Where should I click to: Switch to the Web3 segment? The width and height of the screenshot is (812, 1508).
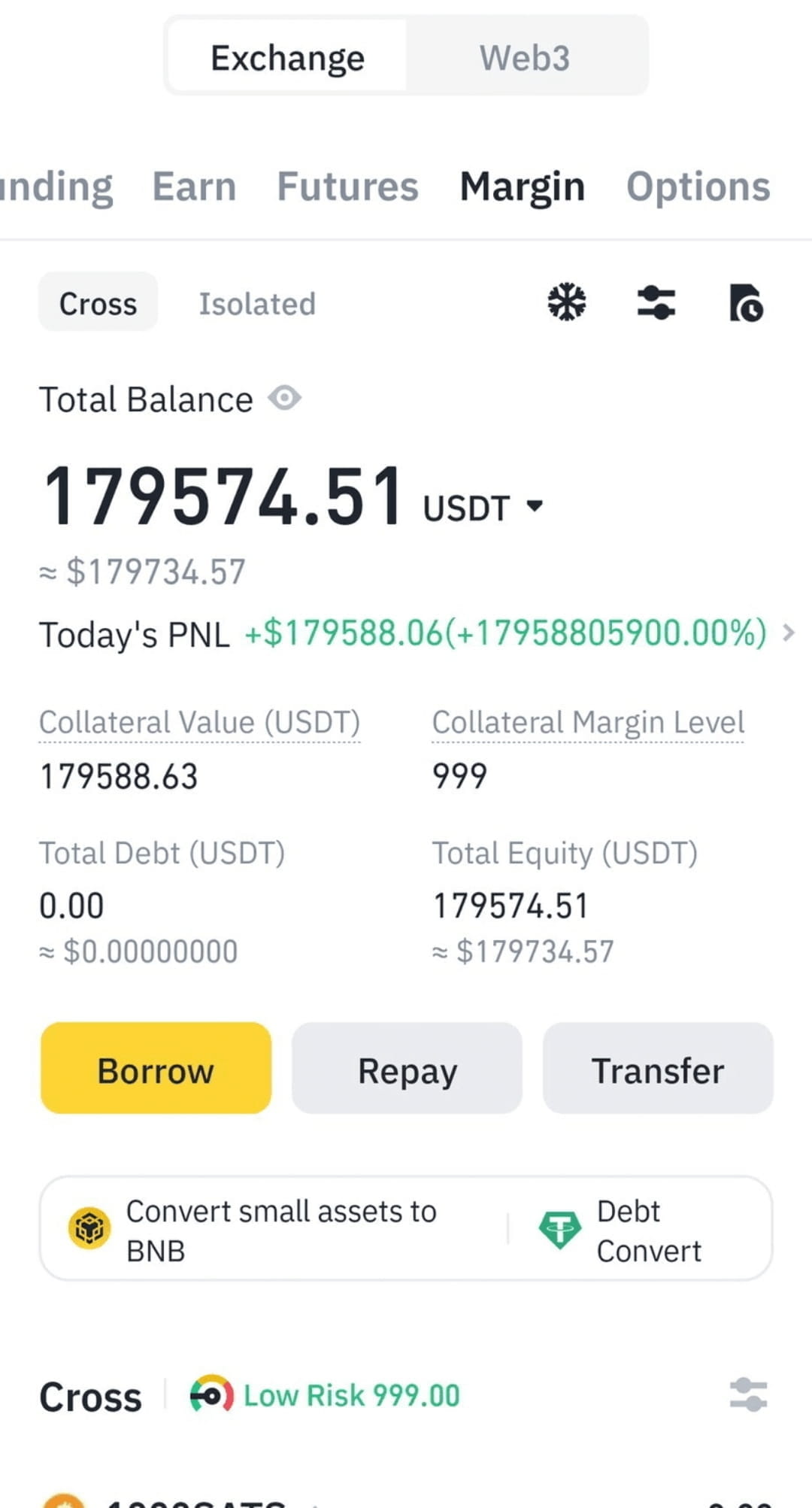[x=525, y=57]
